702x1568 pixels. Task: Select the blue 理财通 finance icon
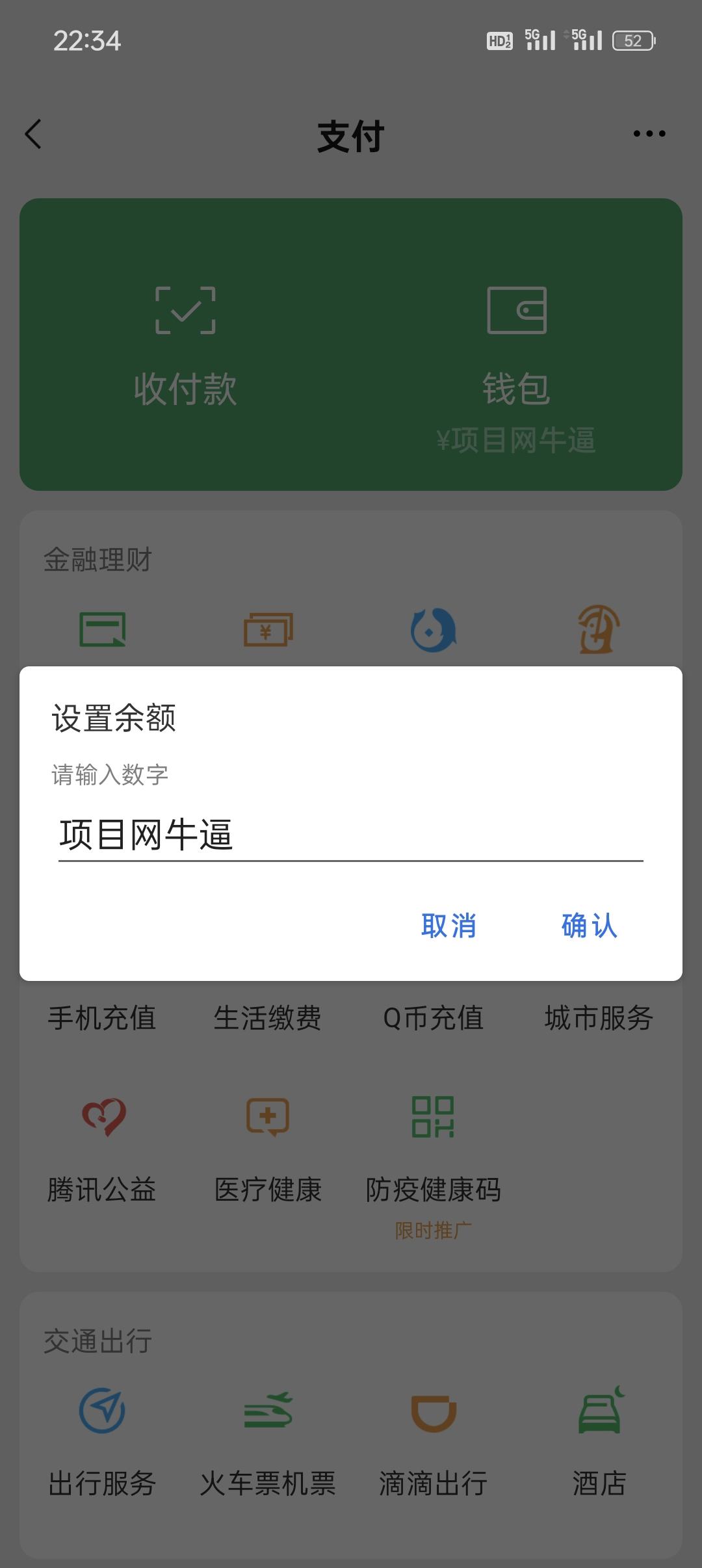tap(434, 629)
